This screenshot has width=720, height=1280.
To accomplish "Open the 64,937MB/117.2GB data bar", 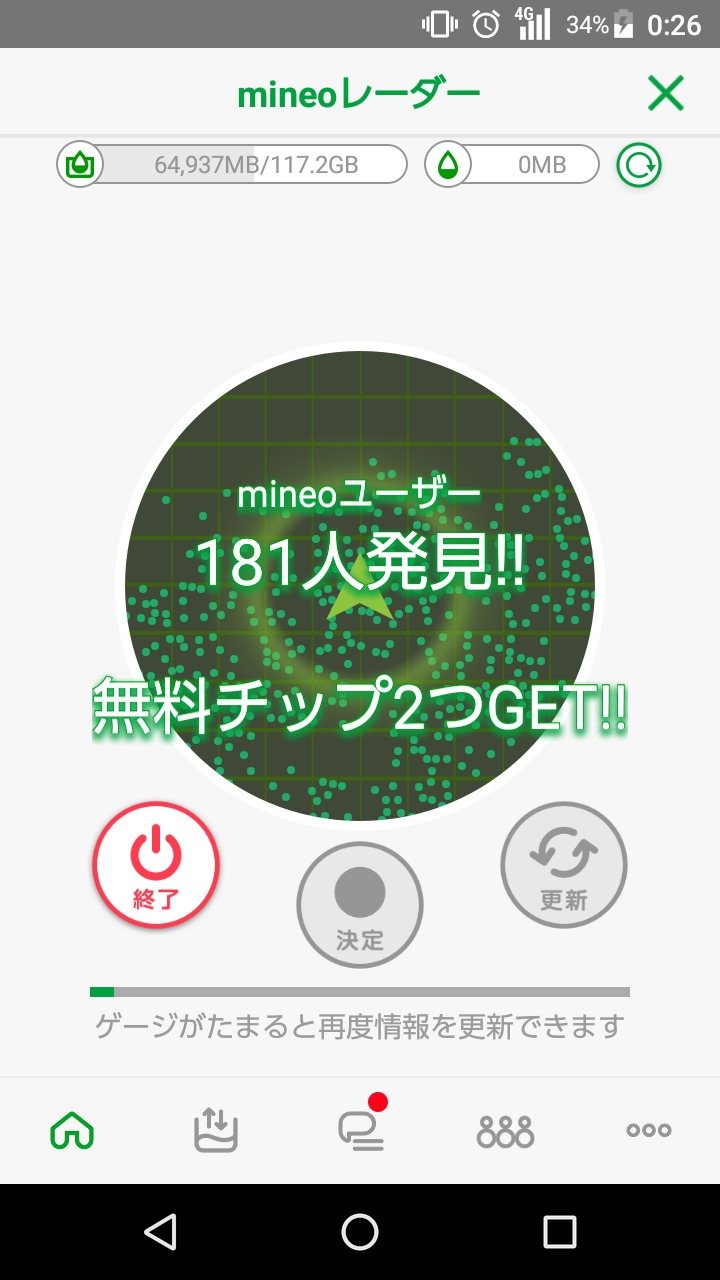I will 232,165.
